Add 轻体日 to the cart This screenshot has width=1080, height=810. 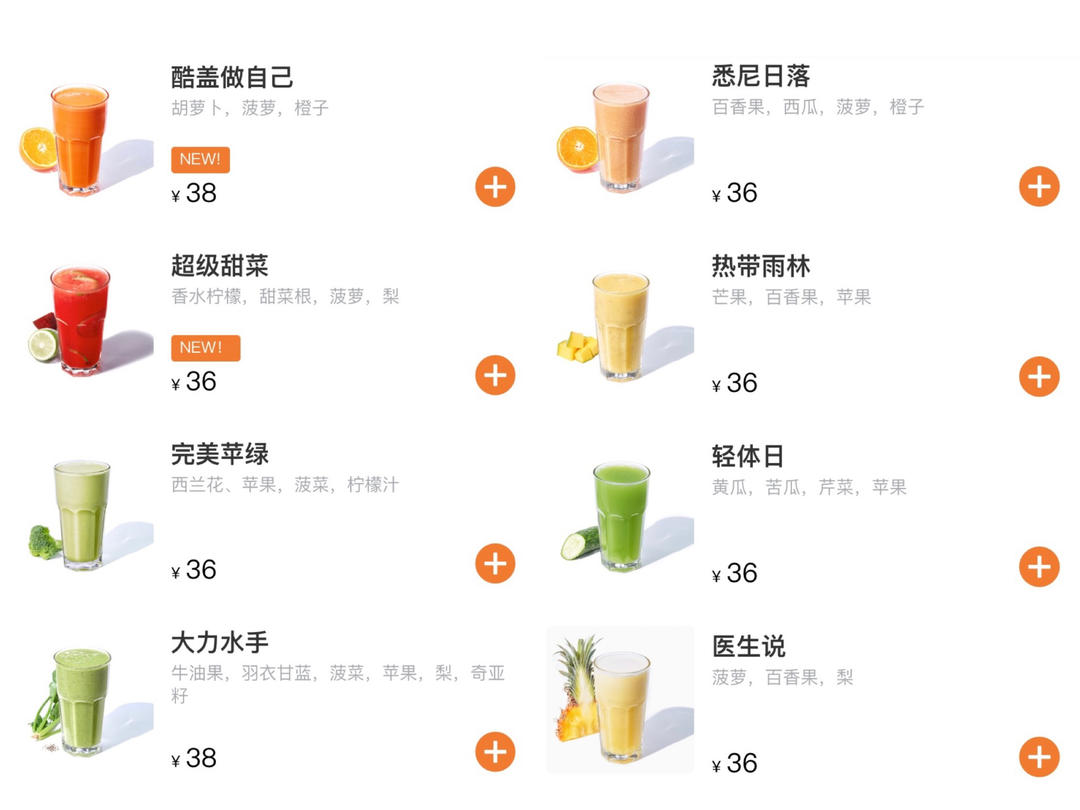coord(1039,567)
